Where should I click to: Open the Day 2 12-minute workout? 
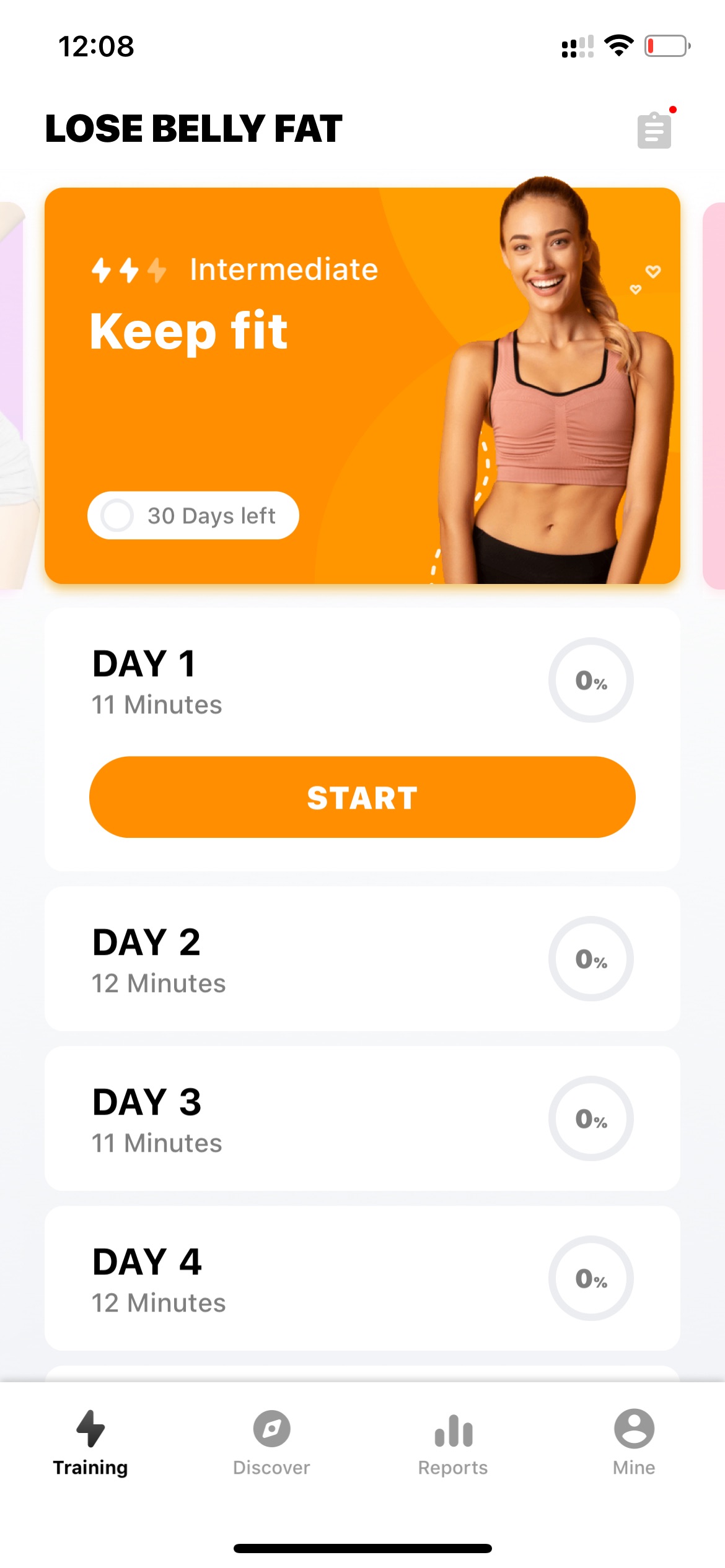click(362, 959)
